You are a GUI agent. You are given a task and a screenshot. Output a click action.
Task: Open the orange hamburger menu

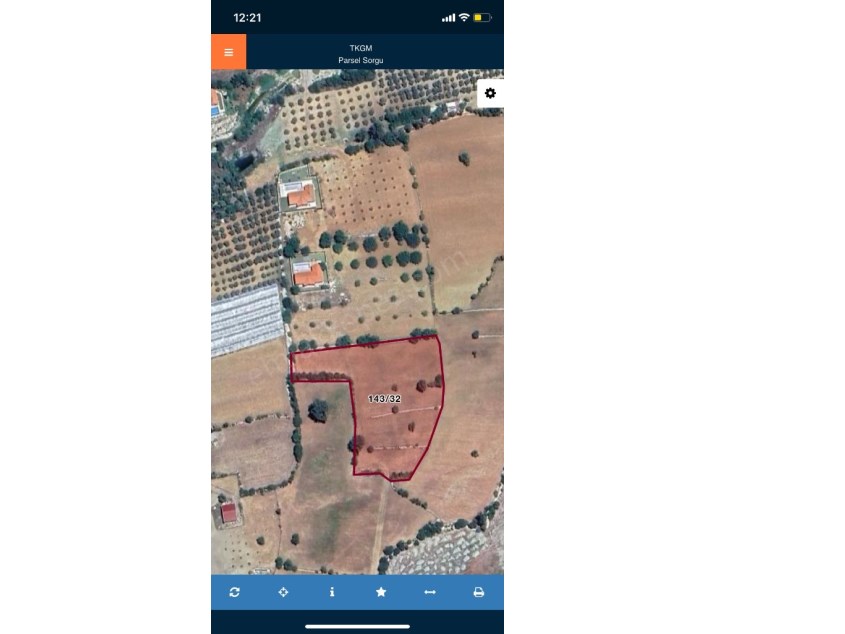click(x=228, y=52)
